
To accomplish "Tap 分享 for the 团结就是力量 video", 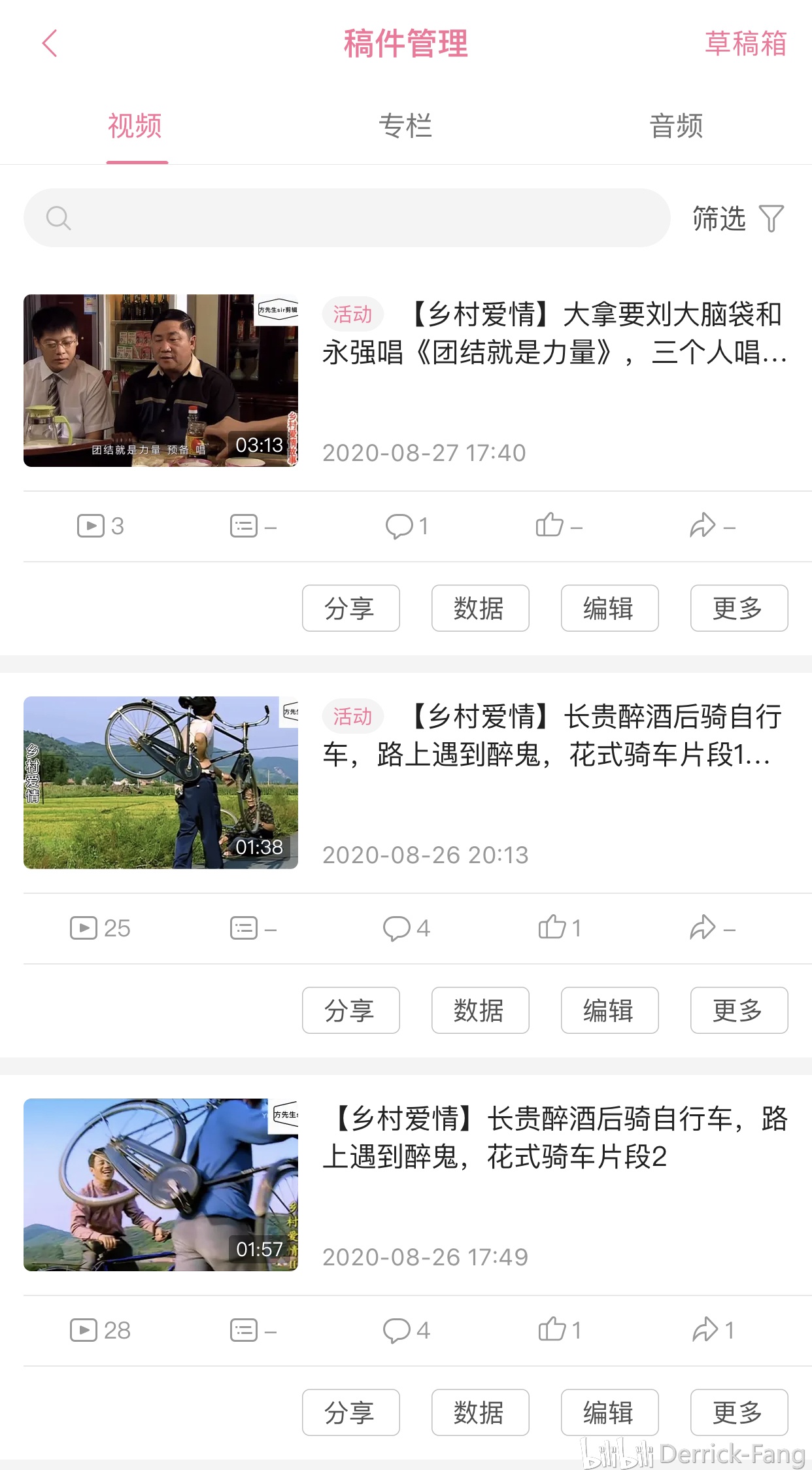I will tap(350, 608).
